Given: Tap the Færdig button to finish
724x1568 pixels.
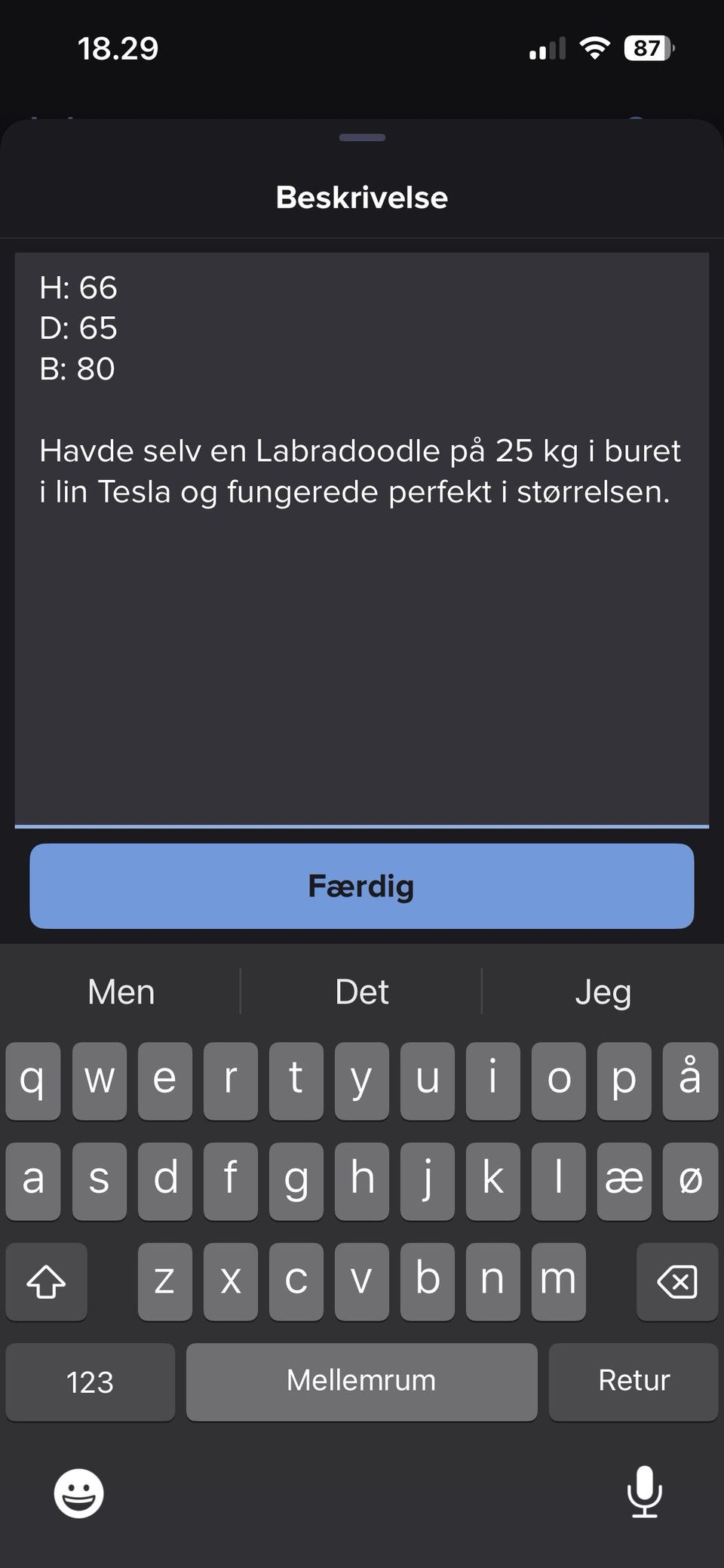Looking at the screenshot, I should click(362, 886).
